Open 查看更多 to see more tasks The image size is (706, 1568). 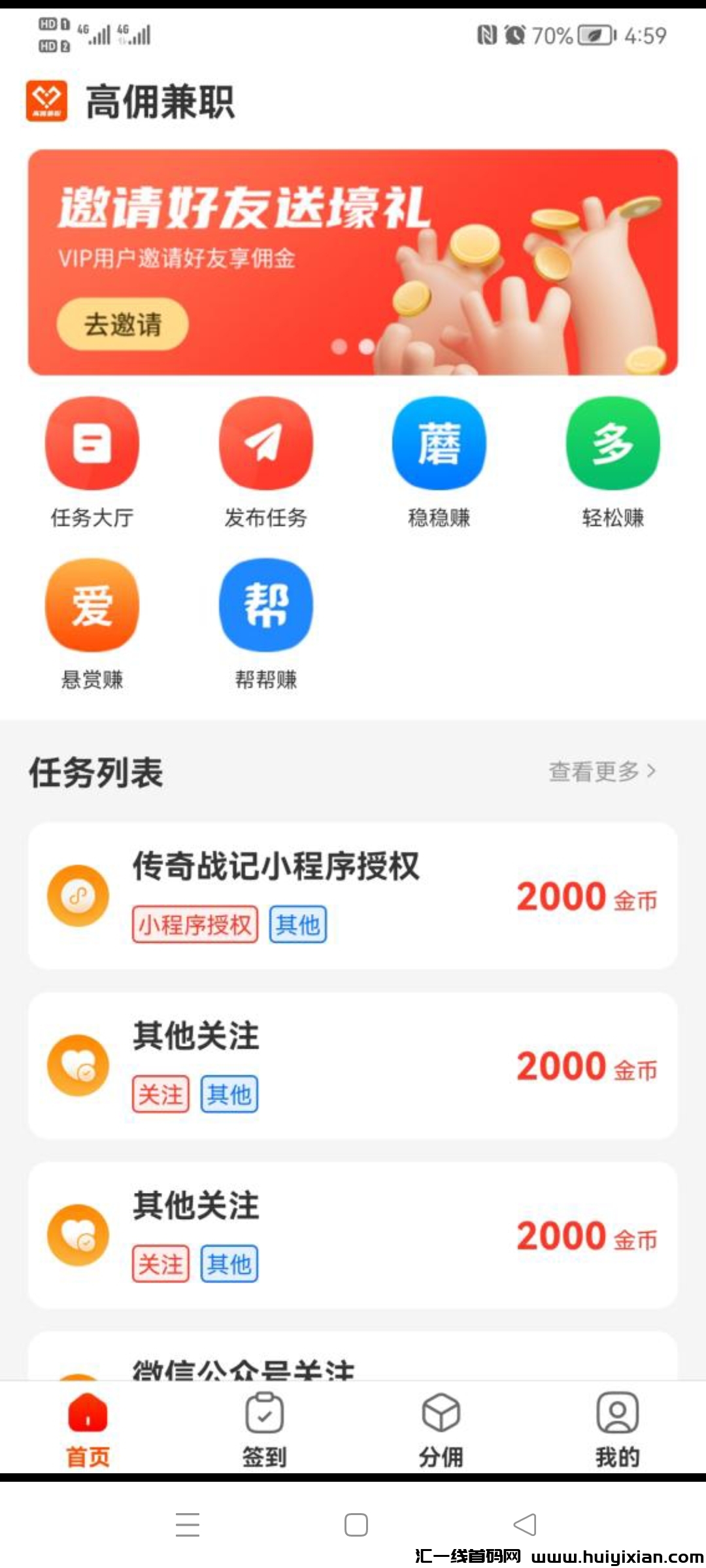point(600,773)
